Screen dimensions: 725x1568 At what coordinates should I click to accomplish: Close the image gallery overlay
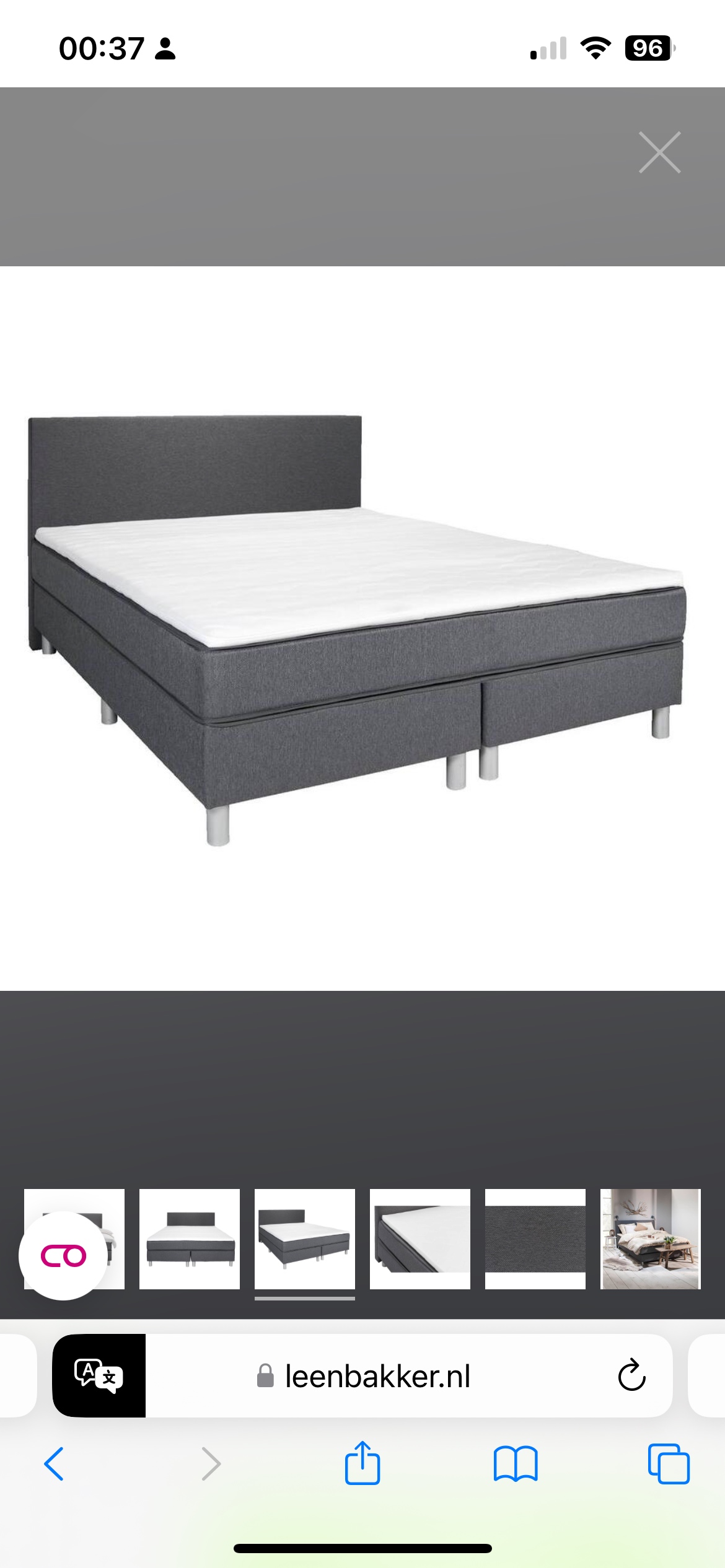tap(659, 152)
